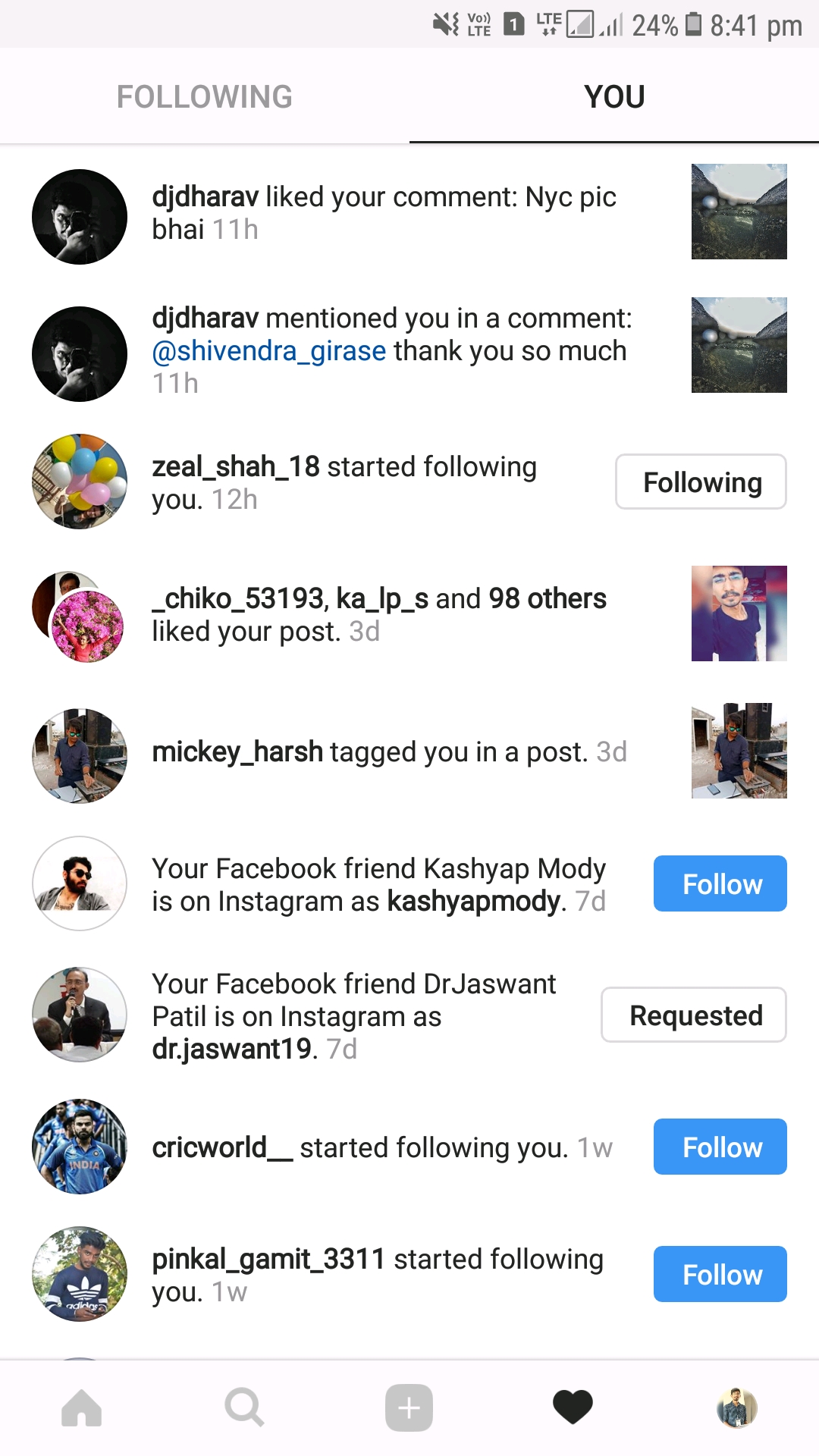Follow kashyapmody
This screenshot has width=819, height=1456.
(720, 884)
